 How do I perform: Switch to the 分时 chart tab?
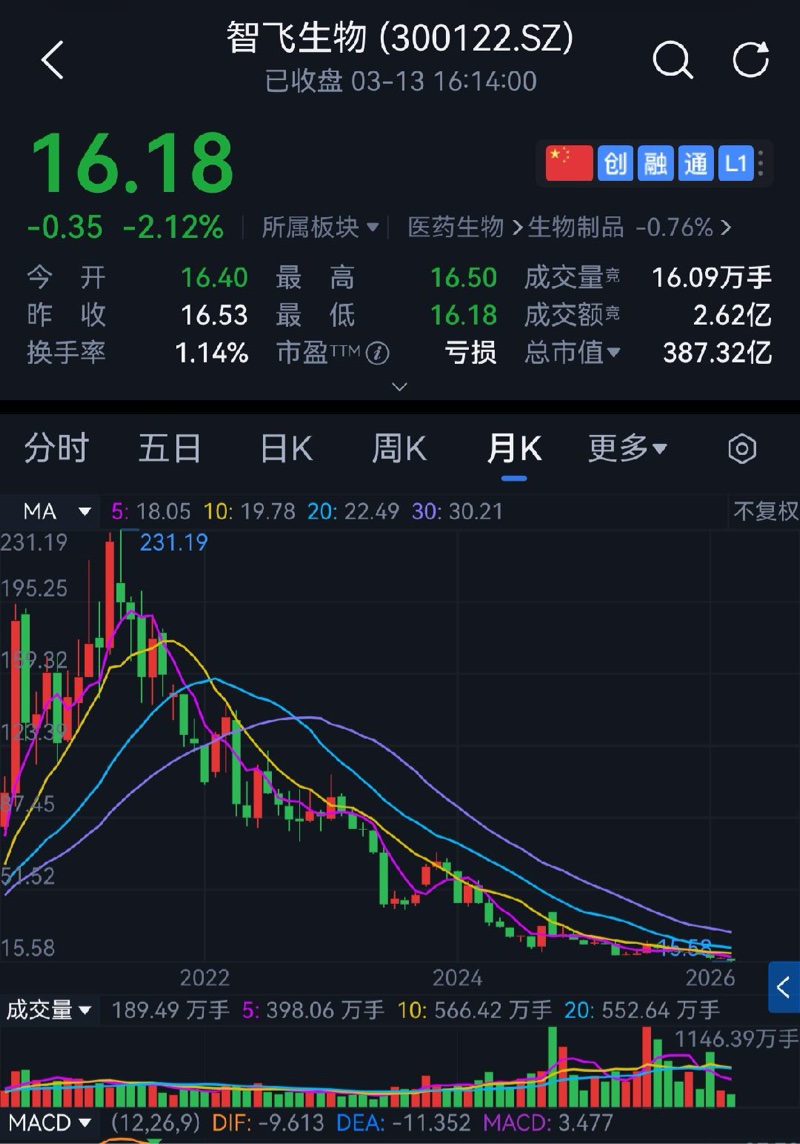click(x=57, y=449)
